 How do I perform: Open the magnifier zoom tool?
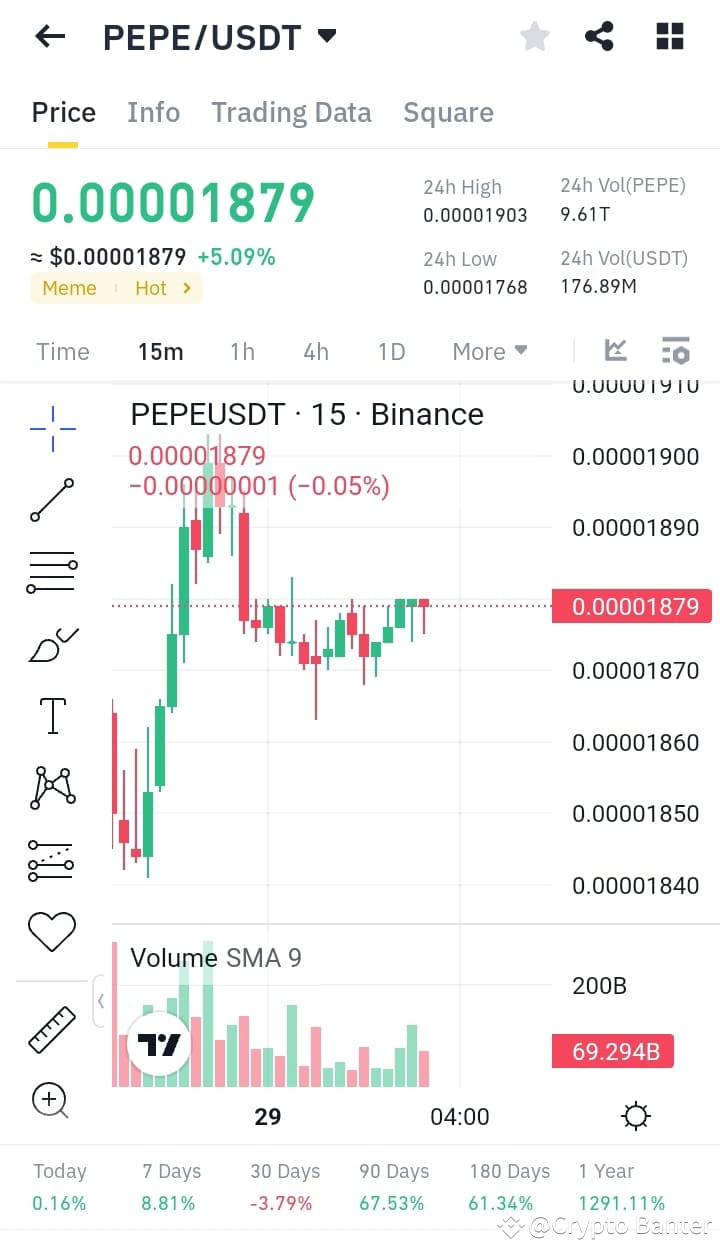point(51,1101)
